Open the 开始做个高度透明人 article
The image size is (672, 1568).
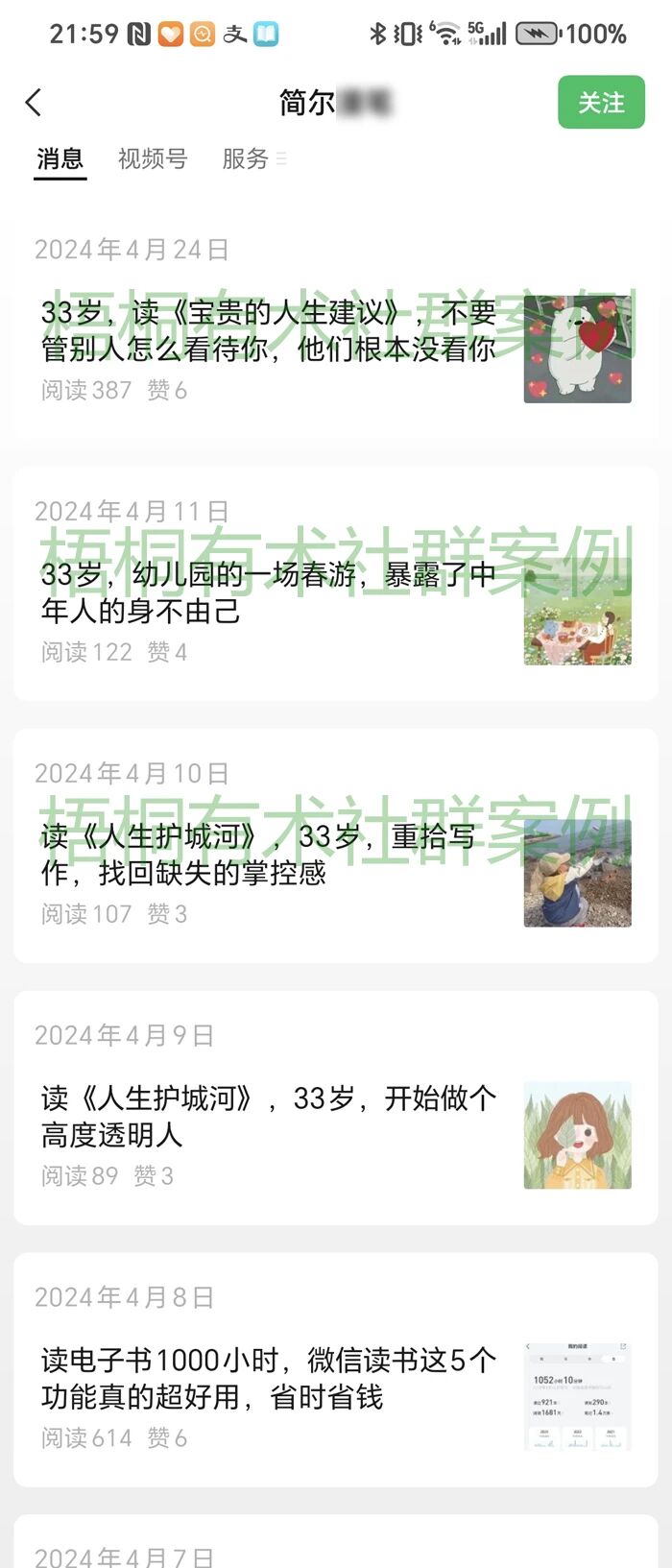[x=269, y=1116]
